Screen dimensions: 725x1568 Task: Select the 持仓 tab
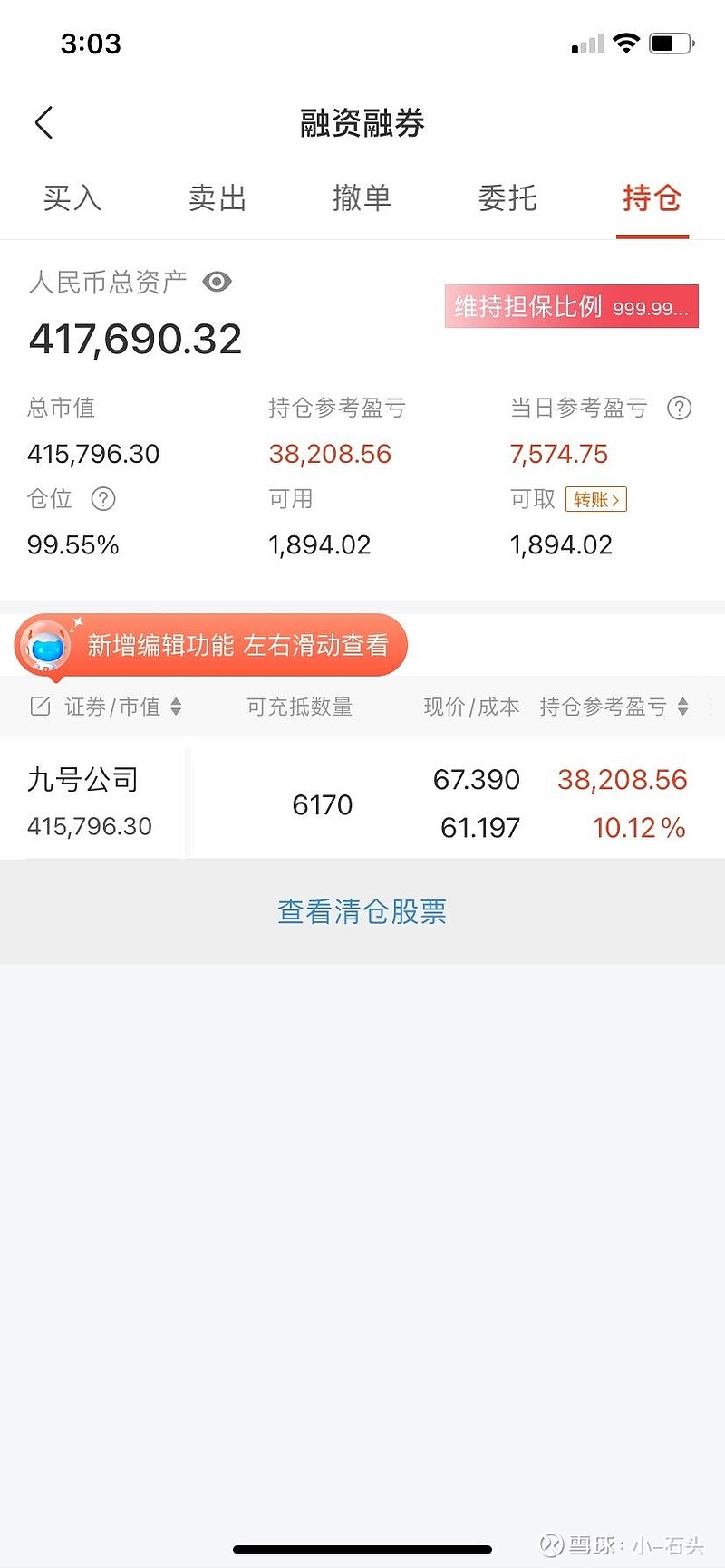652,197
